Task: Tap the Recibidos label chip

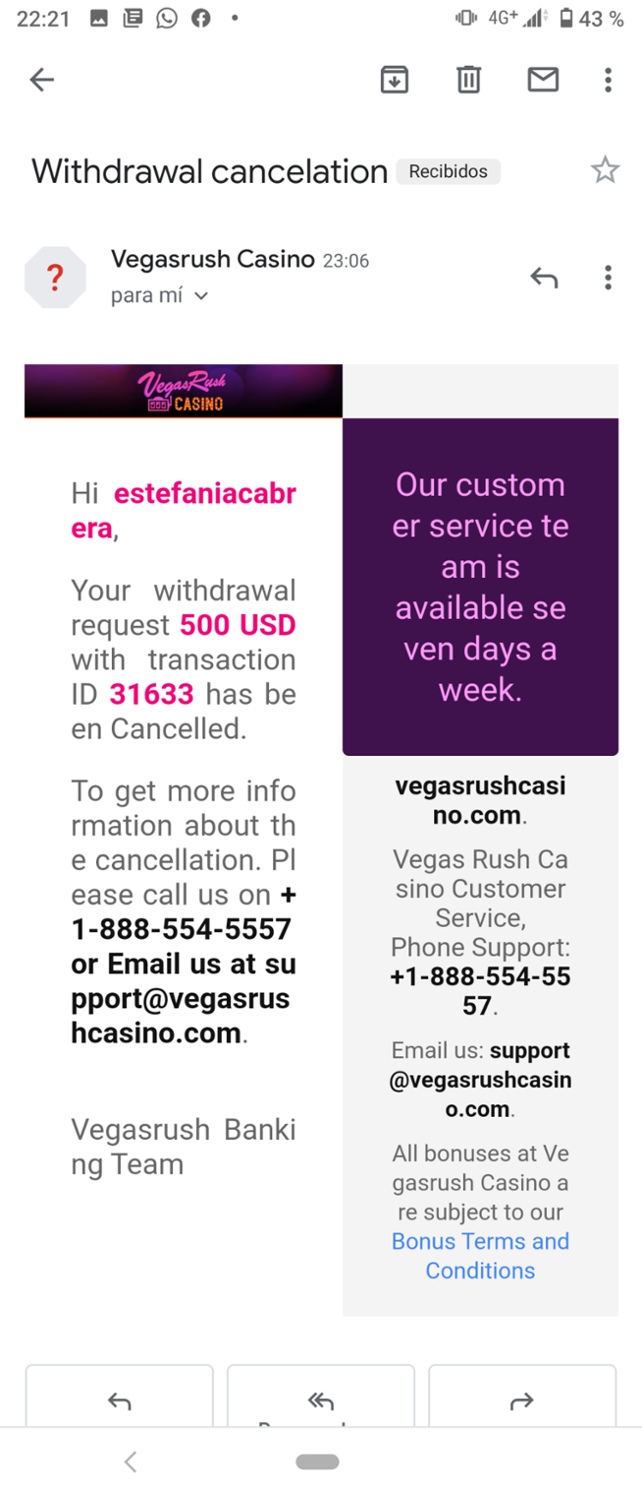Action: 448,172
